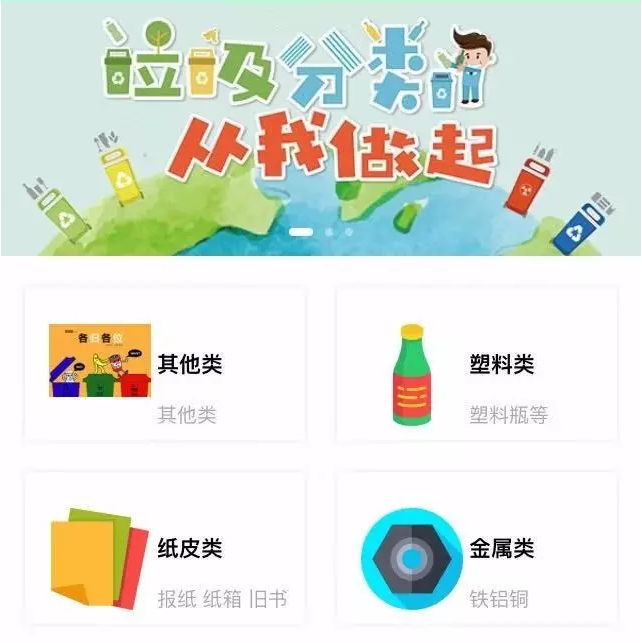Open the 其他类 category card
Viewport: 642px width, 643px height.
point(165,364)
